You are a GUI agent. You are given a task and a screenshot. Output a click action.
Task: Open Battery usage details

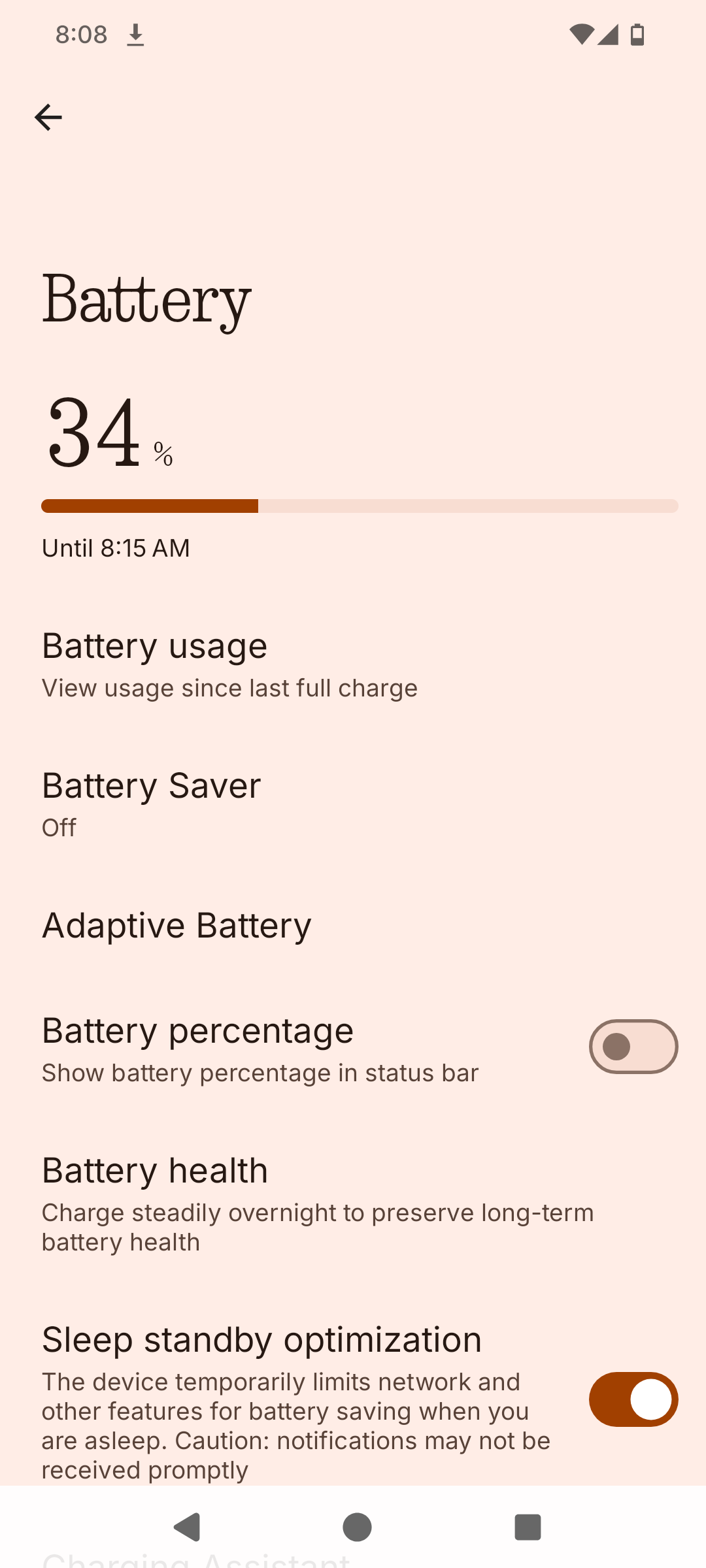[x=229, y=664]
